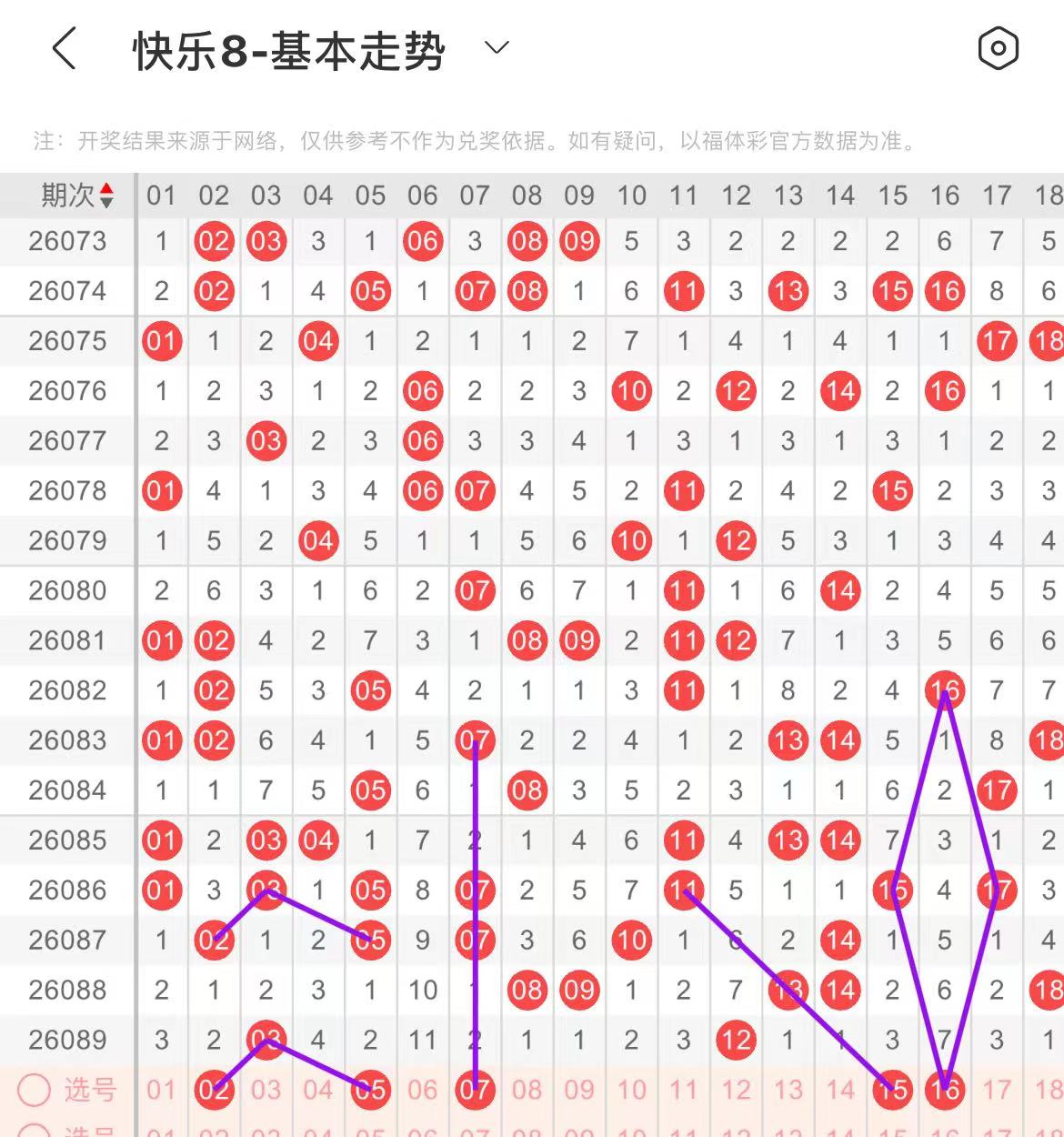This screenshot has height=1137, width=1064.
Task: Pick number 09 in the 选号 row
Action: coord(579,1090)
